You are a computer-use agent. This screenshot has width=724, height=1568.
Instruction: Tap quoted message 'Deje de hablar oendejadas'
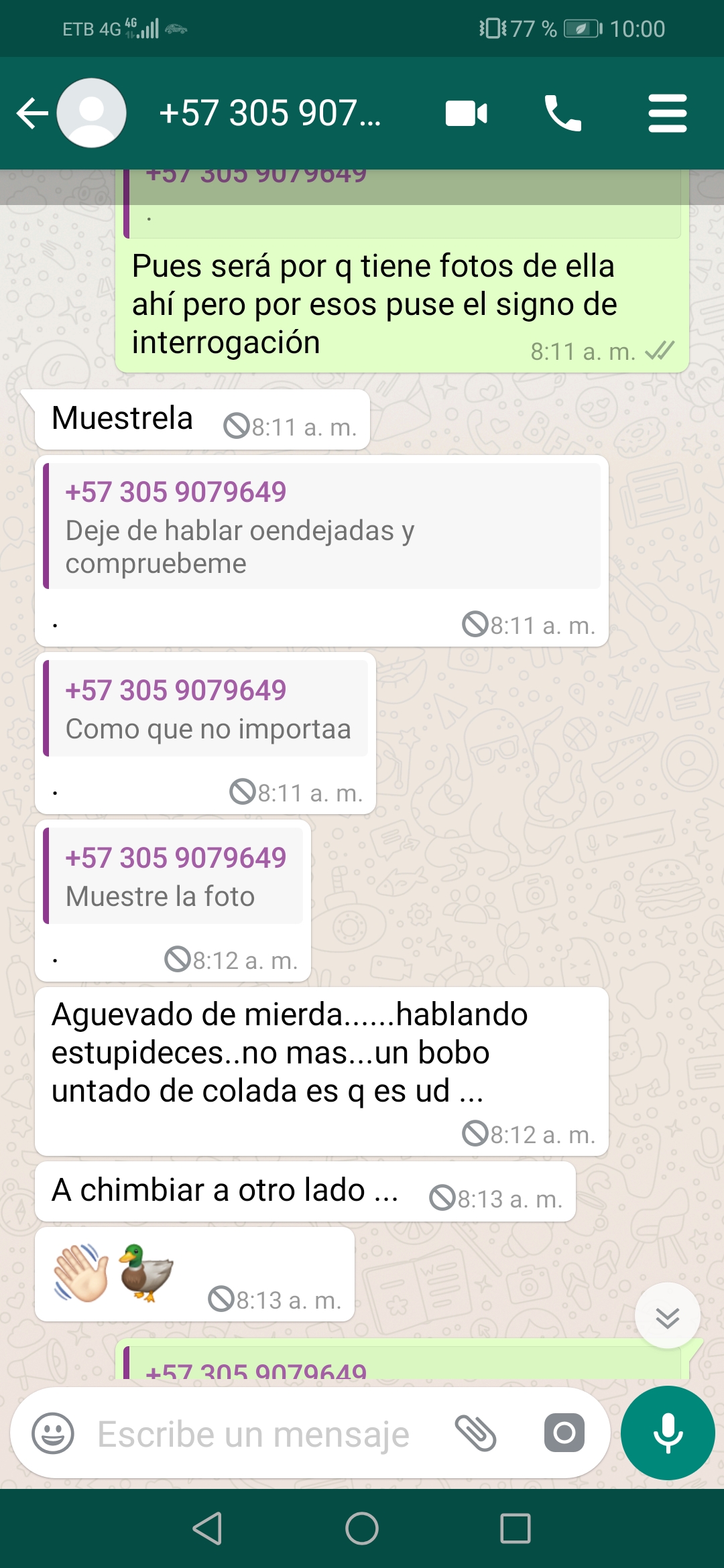coord(322,527)
